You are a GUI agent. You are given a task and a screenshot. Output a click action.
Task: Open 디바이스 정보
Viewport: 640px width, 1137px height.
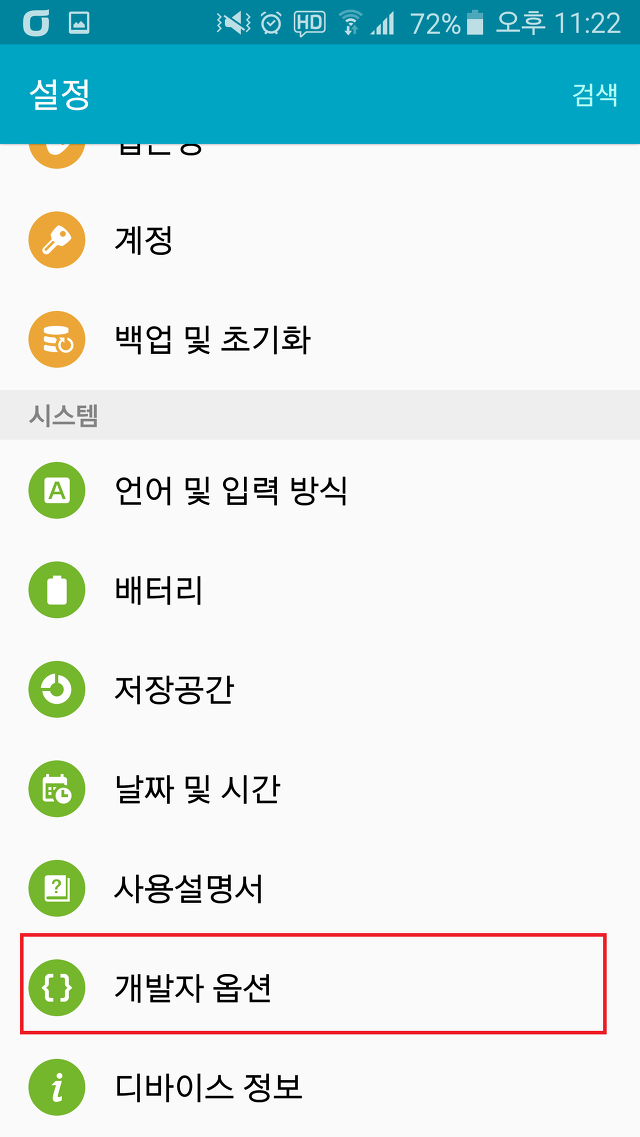pos(320,1087)
